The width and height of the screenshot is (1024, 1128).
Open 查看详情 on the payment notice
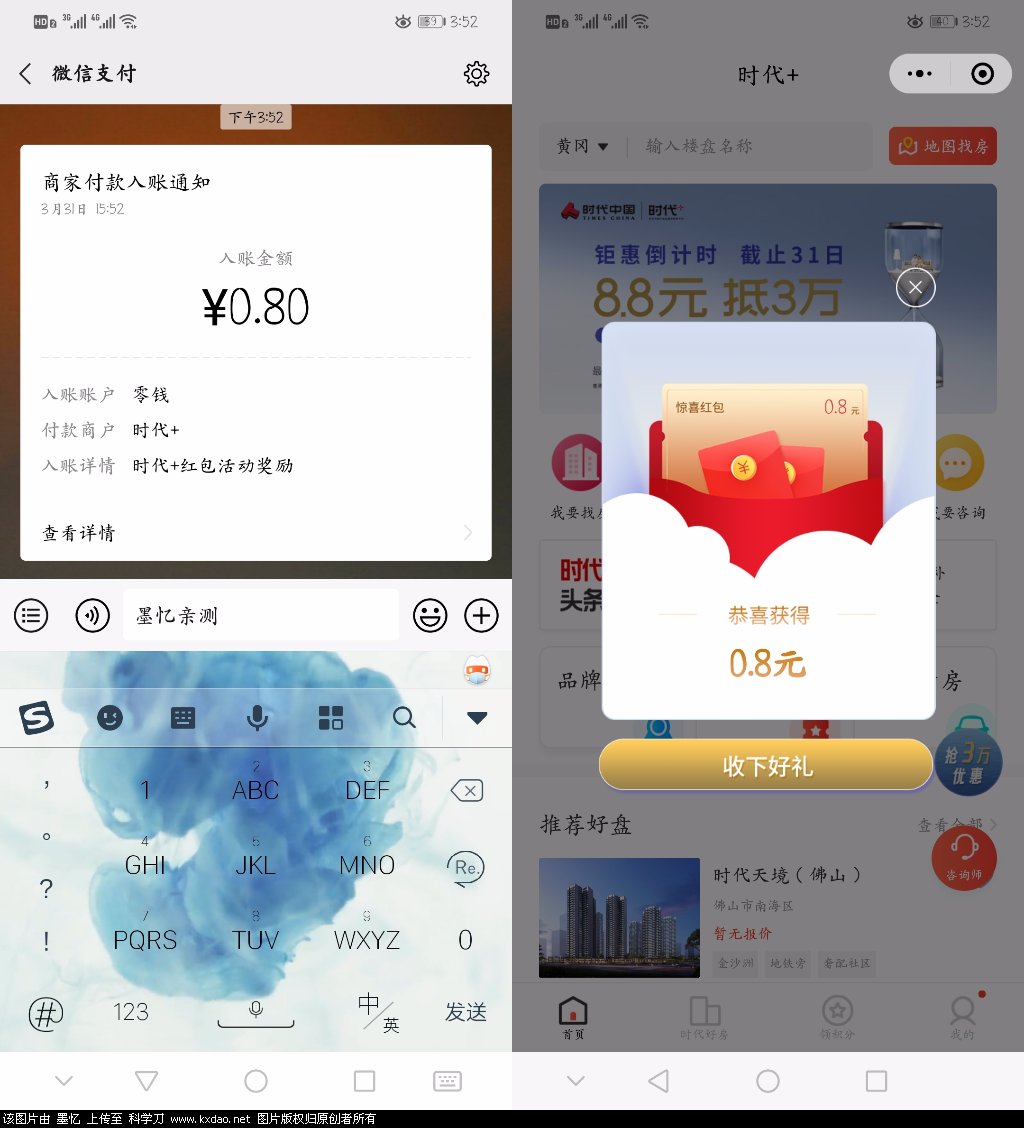256,533
